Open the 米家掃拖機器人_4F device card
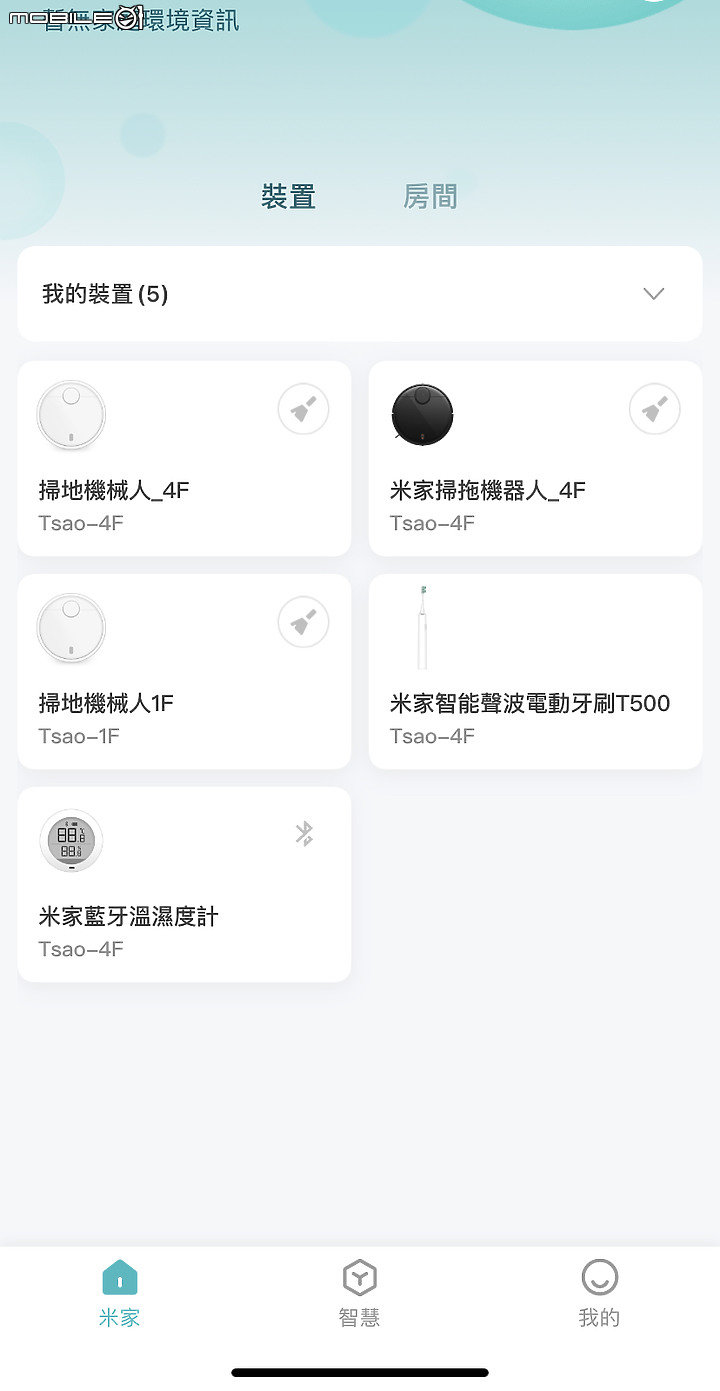 click(536, 459)
